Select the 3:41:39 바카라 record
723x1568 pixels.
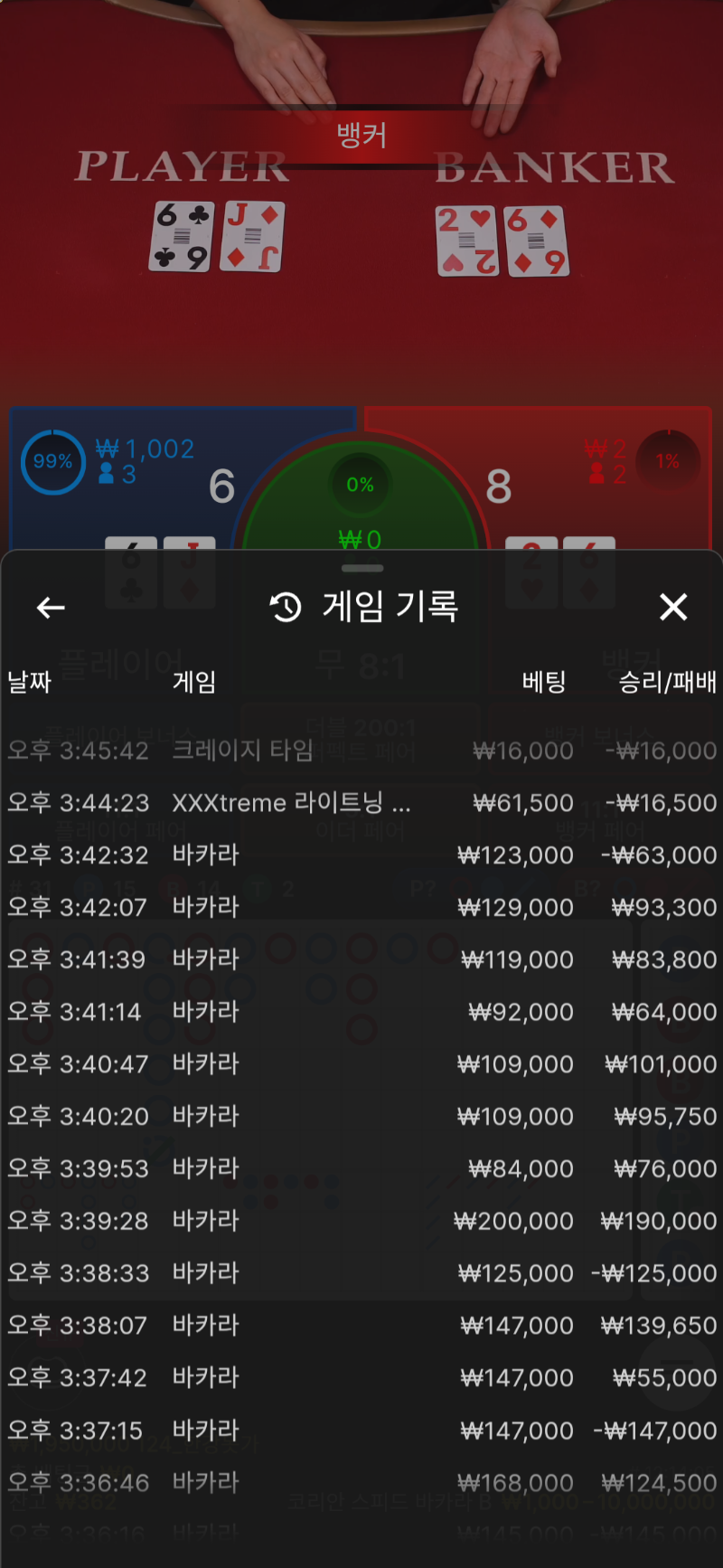361,959
